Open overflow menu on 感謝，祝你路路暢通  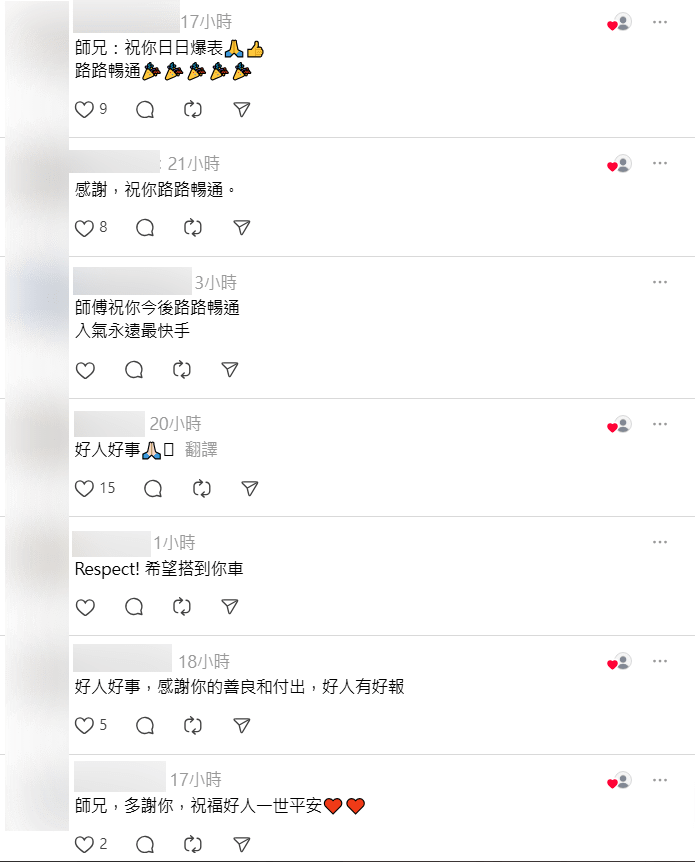coord(660,163)
